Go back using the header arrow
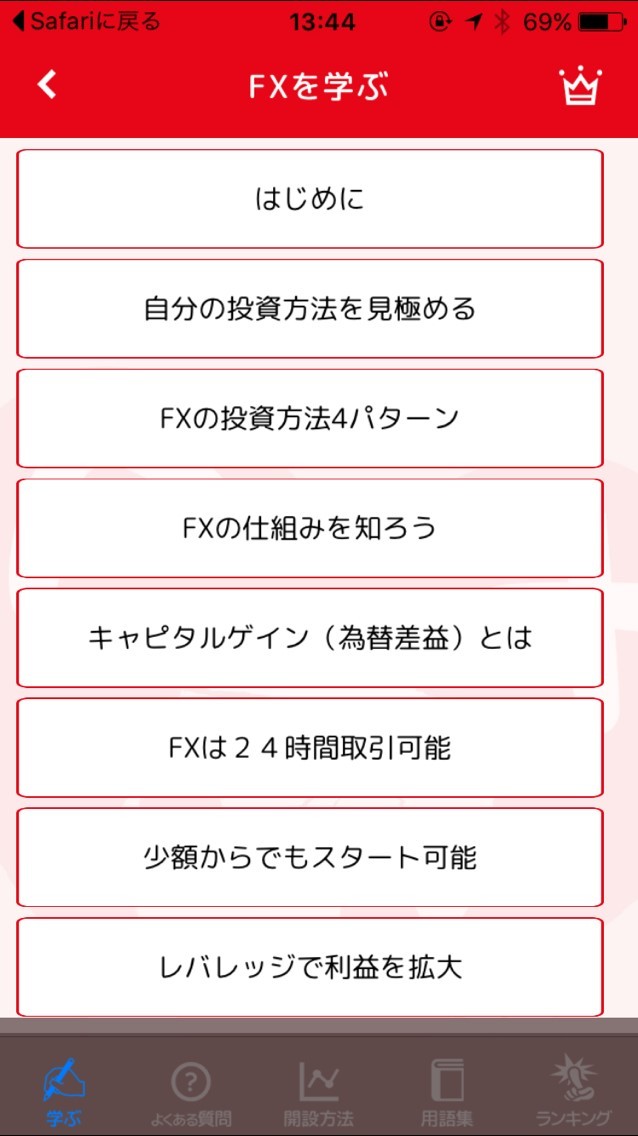This screenshot has height=1136, width=638. tap(47, 86)
